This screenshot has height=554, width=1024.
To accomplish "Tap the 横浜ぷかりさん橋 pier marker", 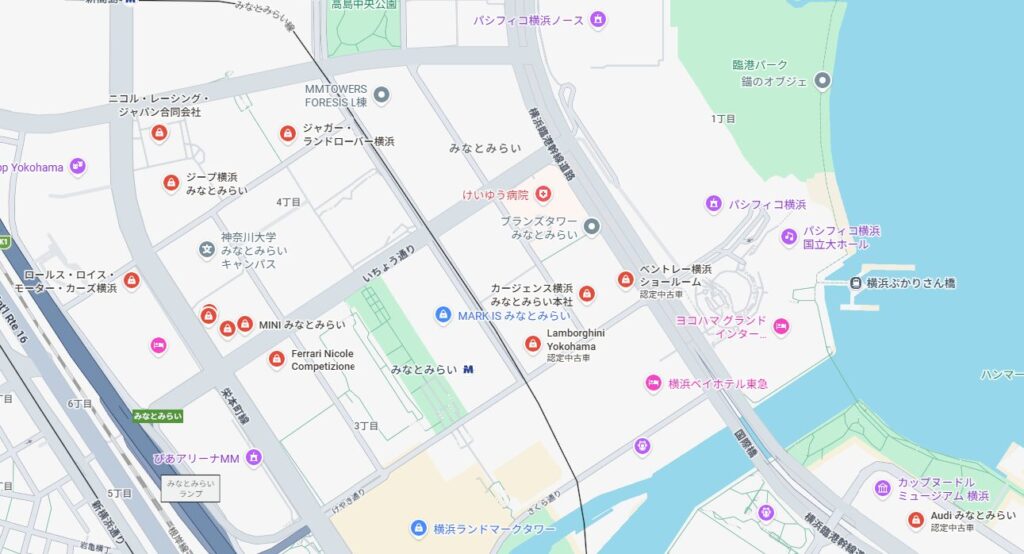I will pyautogui.click(x=856, y=283).
